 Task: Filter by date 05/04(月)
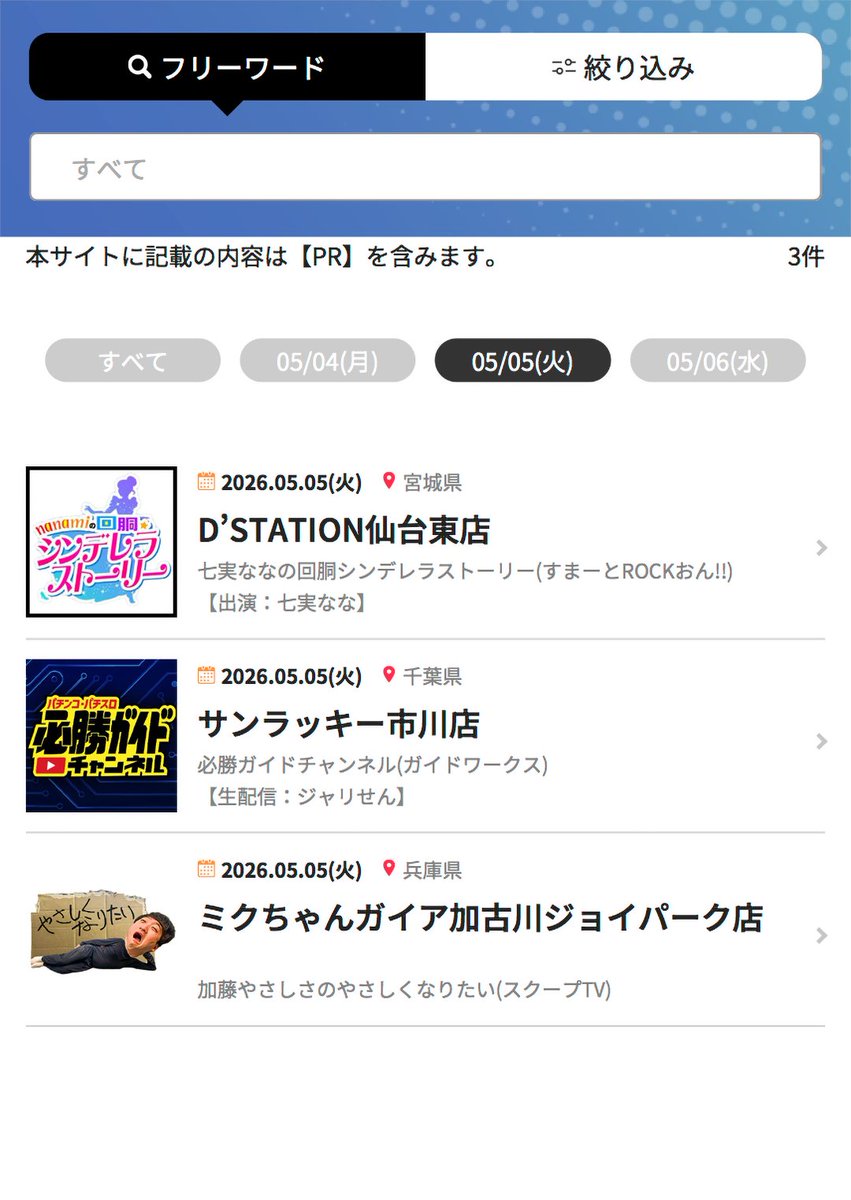coord(327,361)
